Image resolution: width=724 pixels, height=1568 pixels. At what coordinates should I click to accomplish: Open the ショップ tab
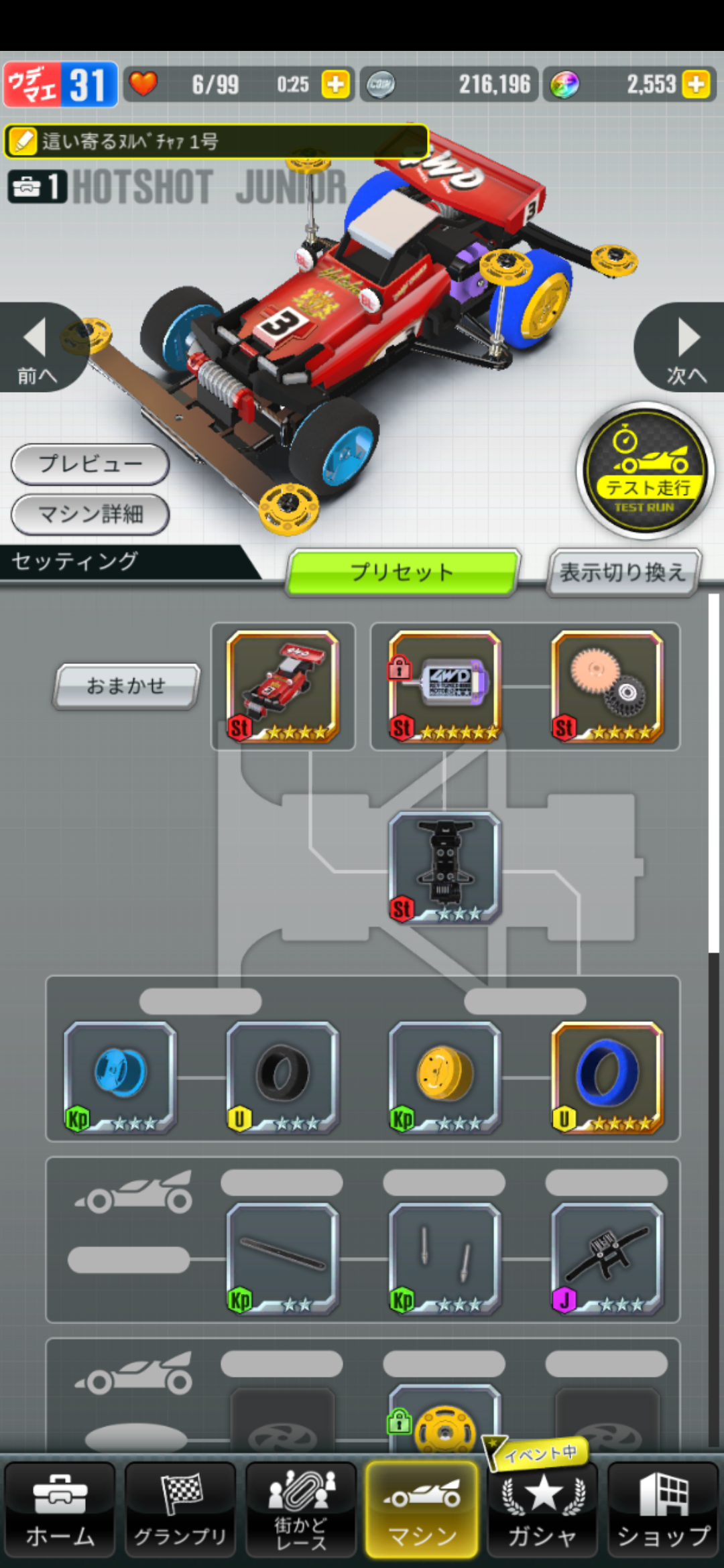663,1512
